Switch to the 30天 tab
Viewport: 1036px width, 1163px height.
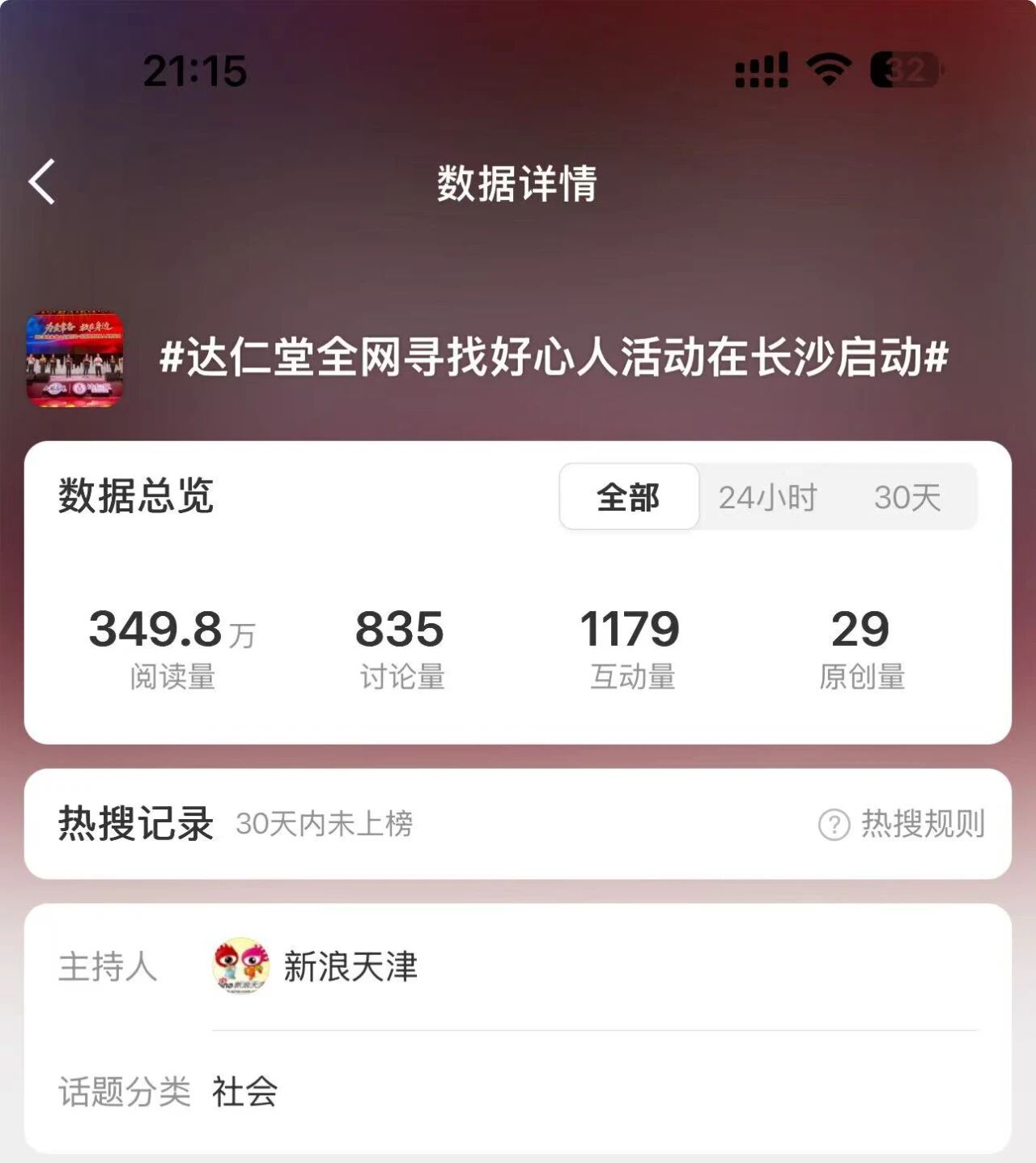tap(907, 497)
